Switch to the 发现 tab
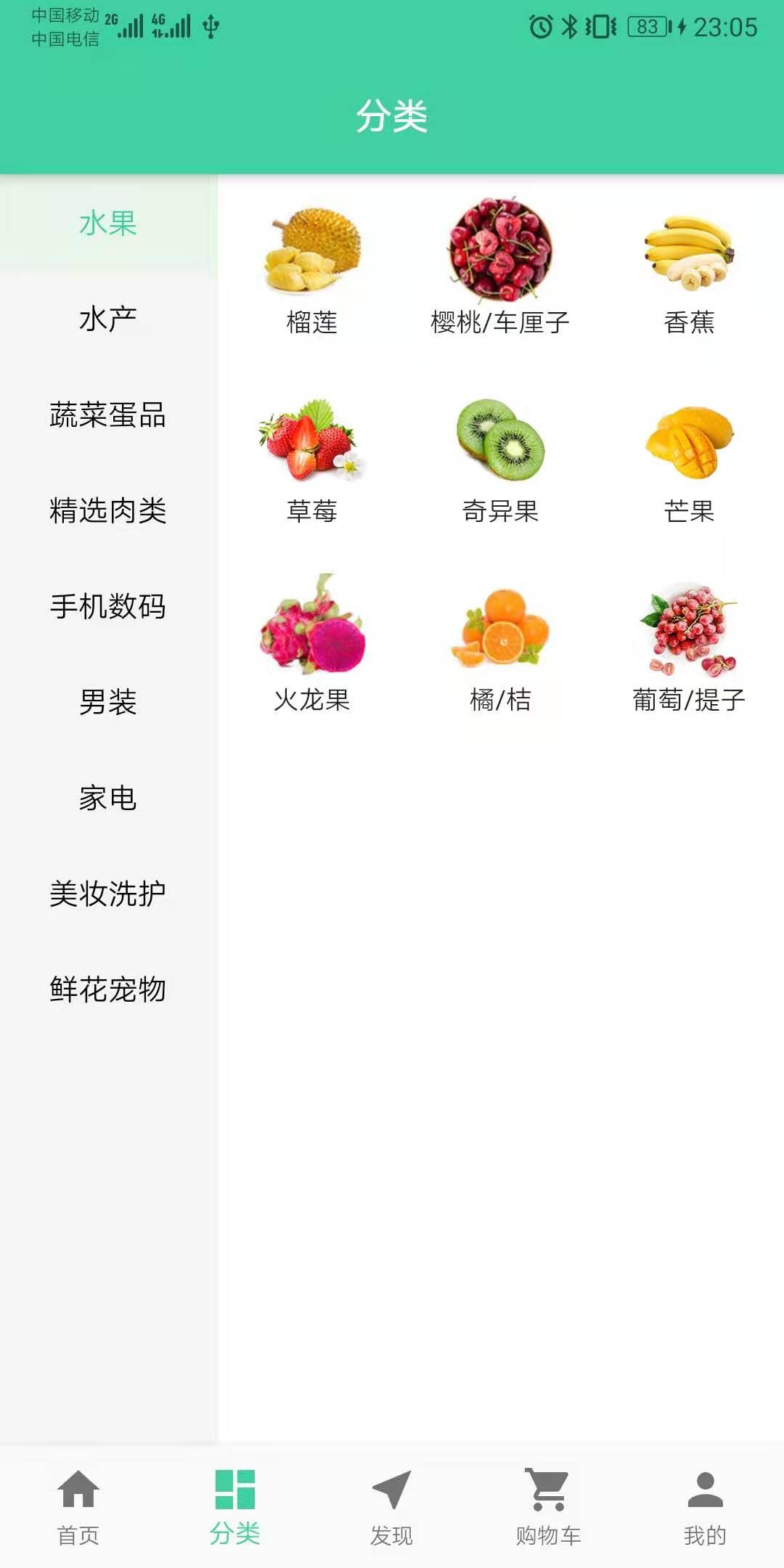The height and width of the screenshot is (1568, 784). 392,1506
